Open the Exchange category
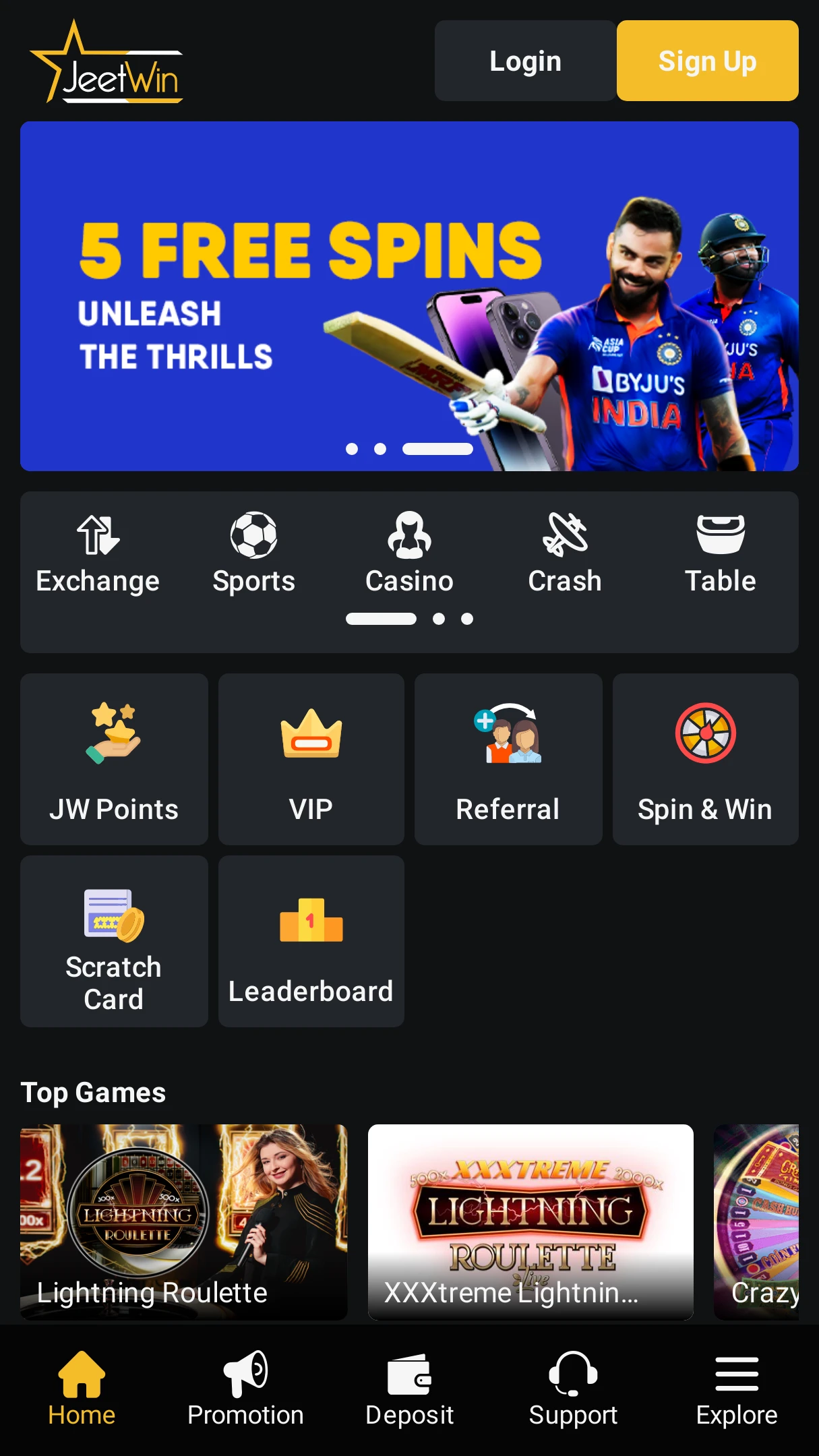819x1456 pixels. point(98,553)
